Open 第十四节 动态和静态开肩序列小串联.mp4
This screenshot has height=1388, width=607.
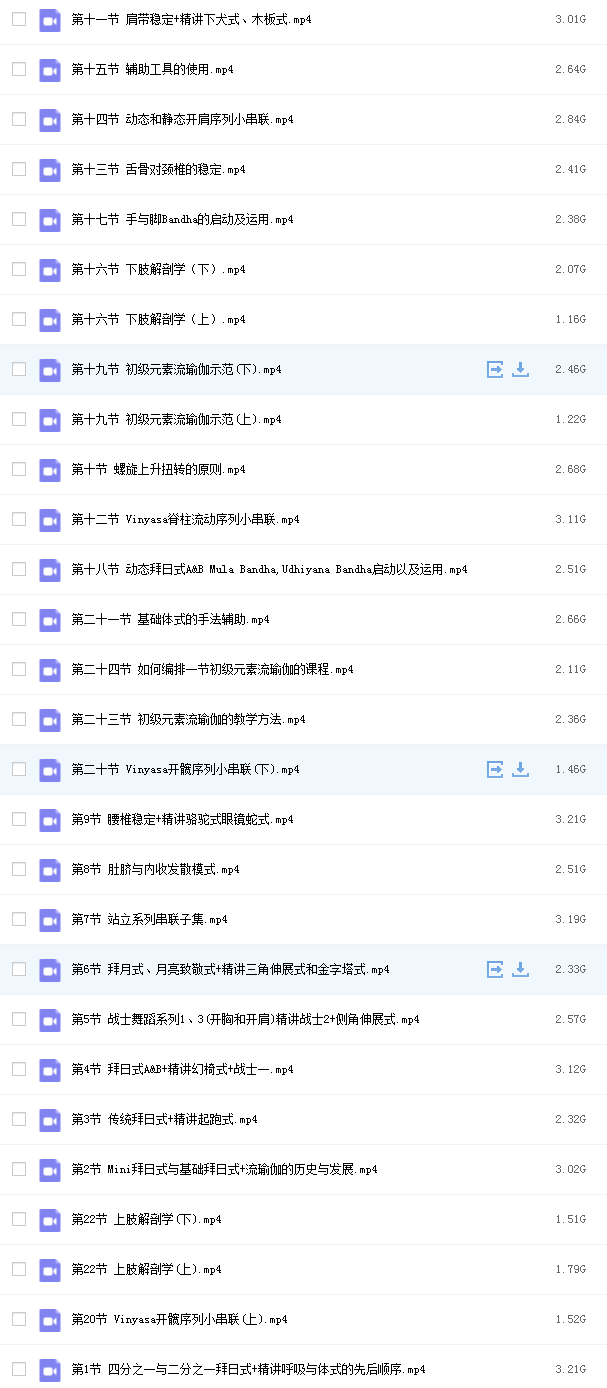(182, 120)
